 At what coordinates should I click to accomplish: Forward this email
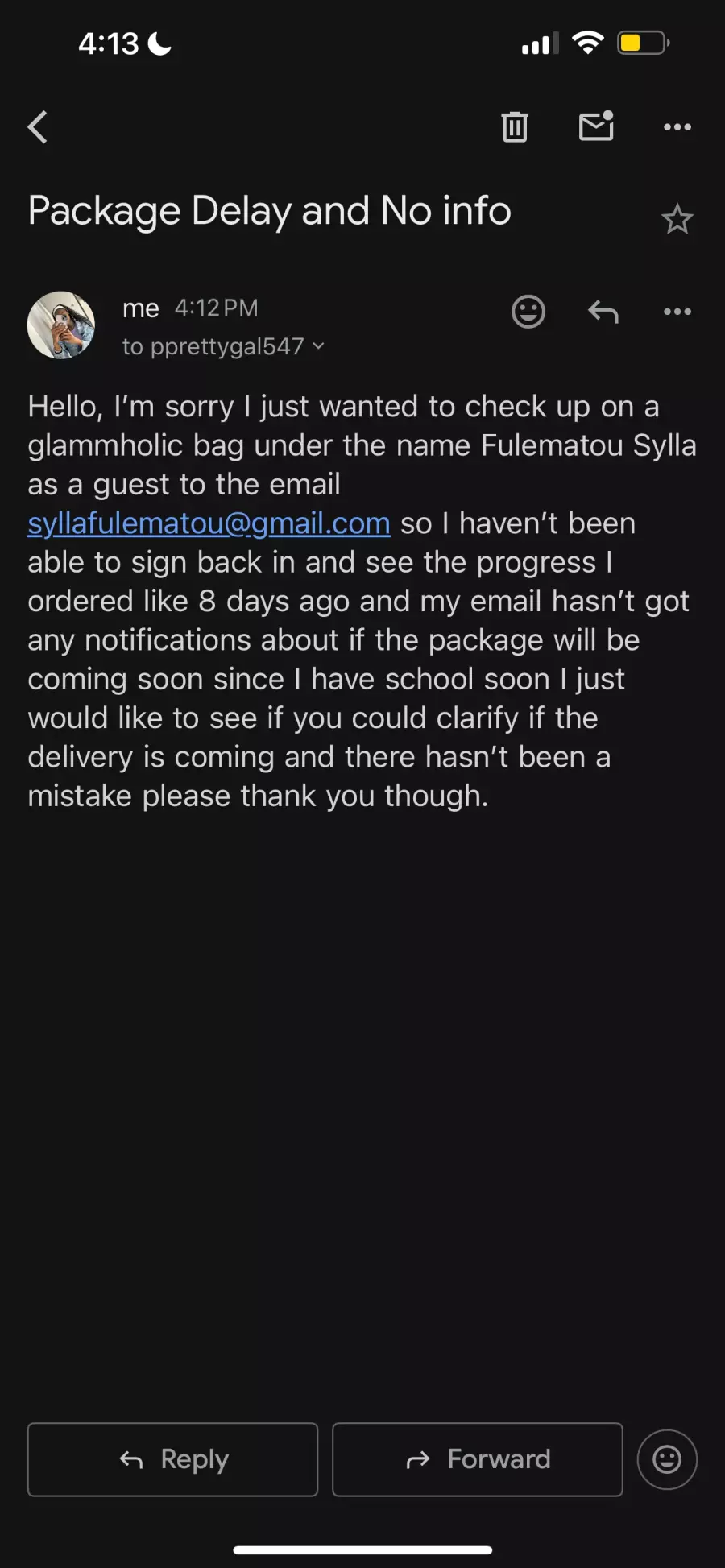point(478,1459)
